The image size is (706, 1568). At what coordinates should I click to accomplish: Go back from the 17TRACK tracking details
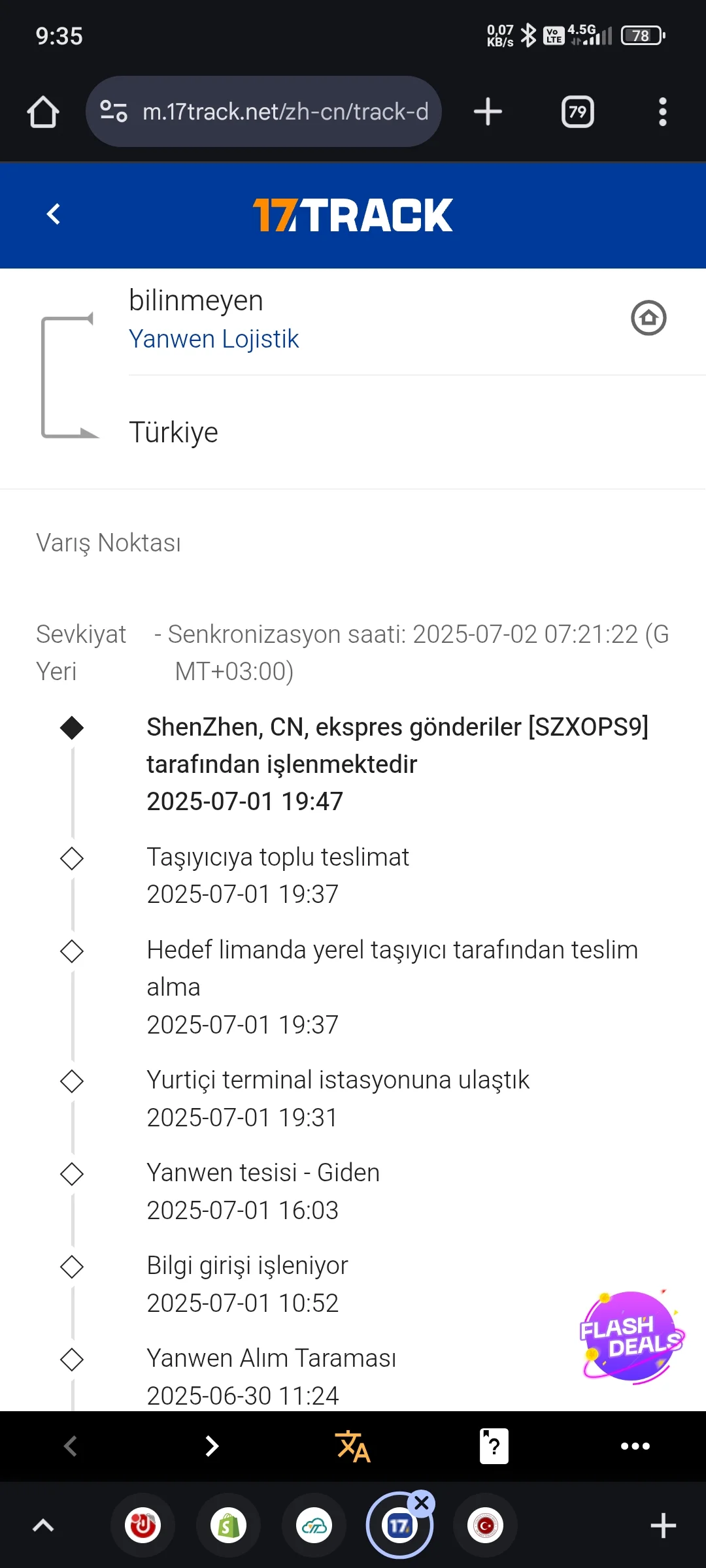(54, 214)
